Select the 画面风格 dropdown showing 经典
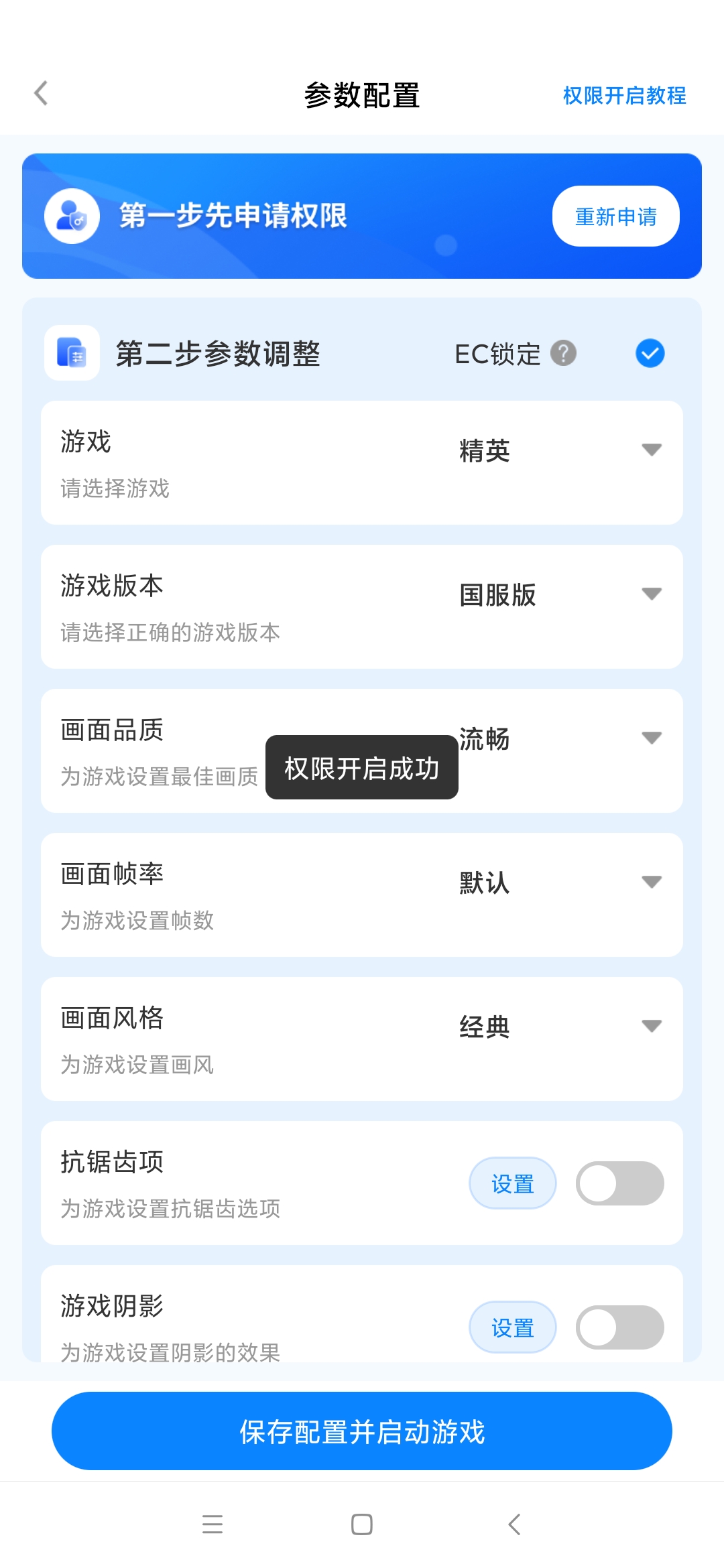Image resolution: width=724 pixels, height=1568 pixels. [560, 1027]
